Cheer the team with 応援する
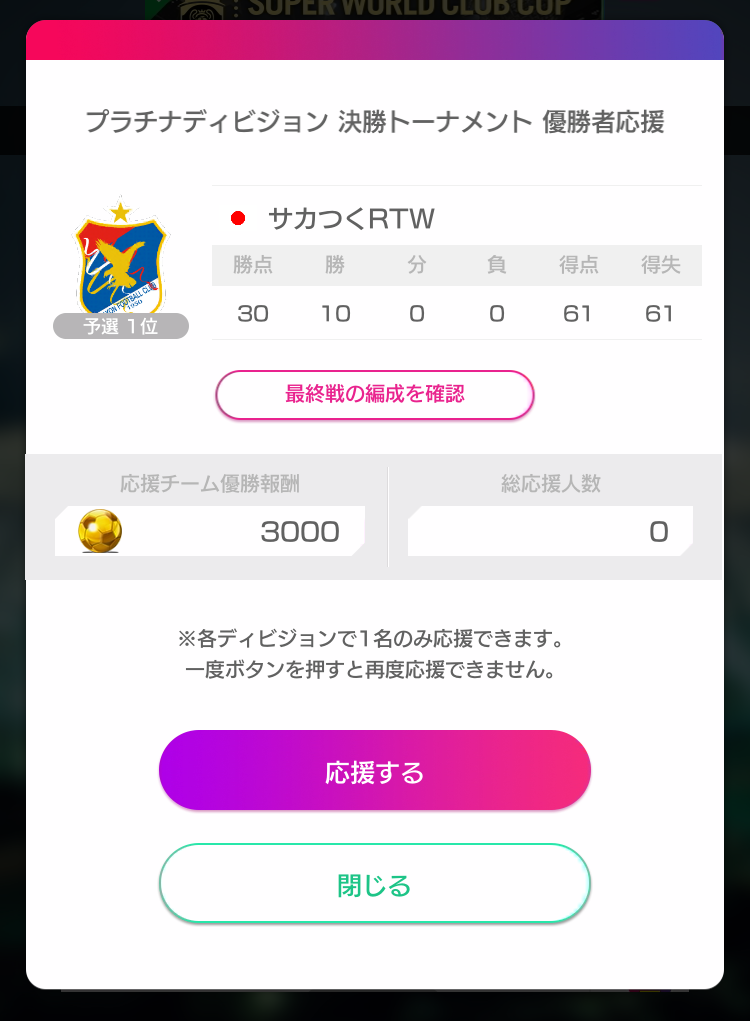Image resolution: width=750 pixels, height=1021 pixels. point(375,771)
